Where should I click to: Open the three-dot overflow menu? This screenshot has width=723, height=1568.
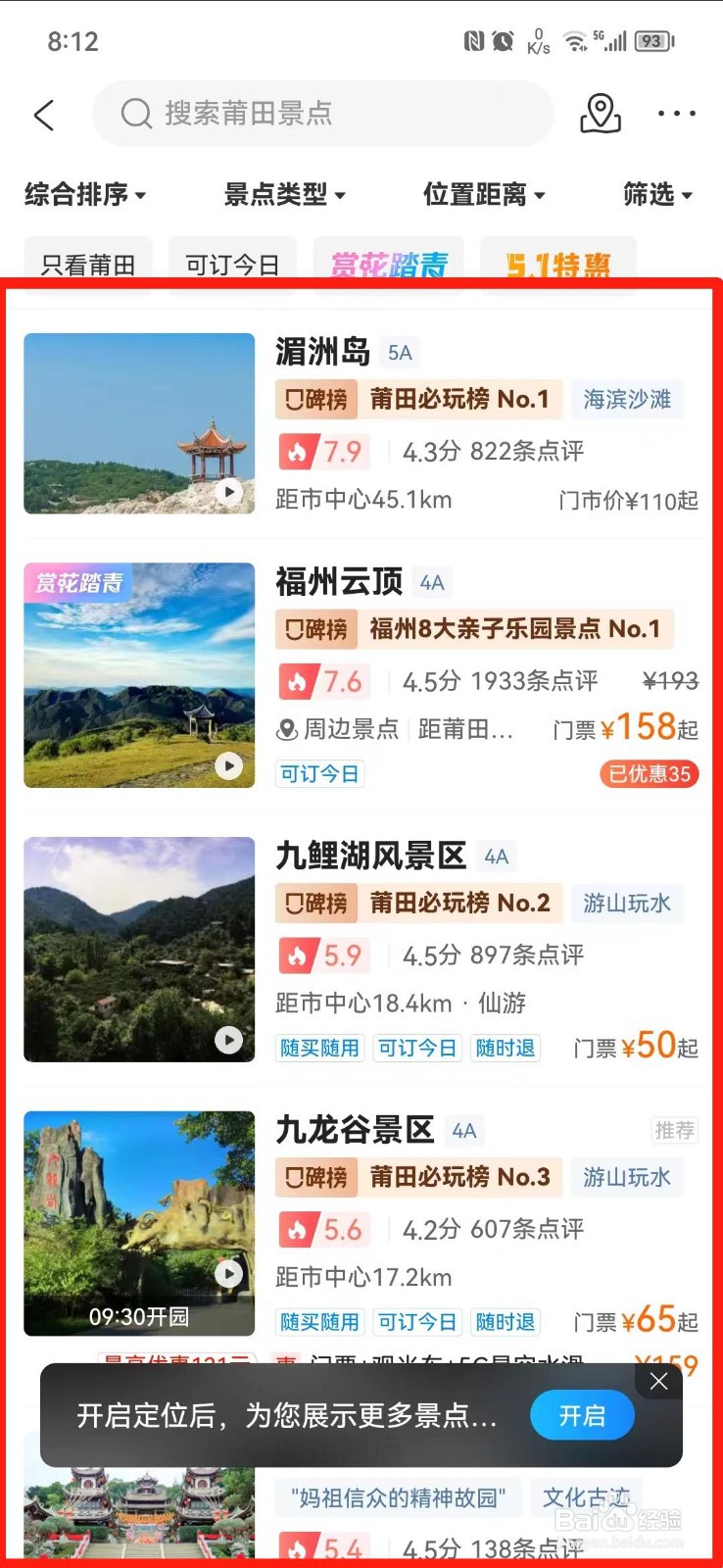click(676, 114)
